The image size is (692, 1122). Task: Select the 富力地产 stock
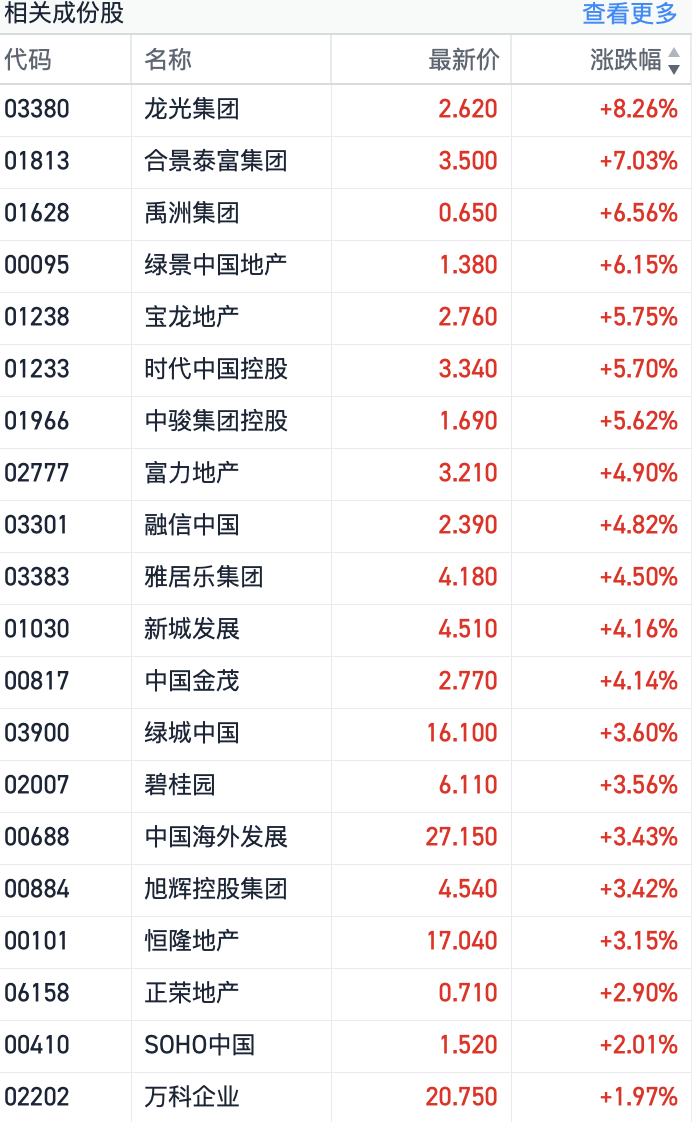click(191, 473)
